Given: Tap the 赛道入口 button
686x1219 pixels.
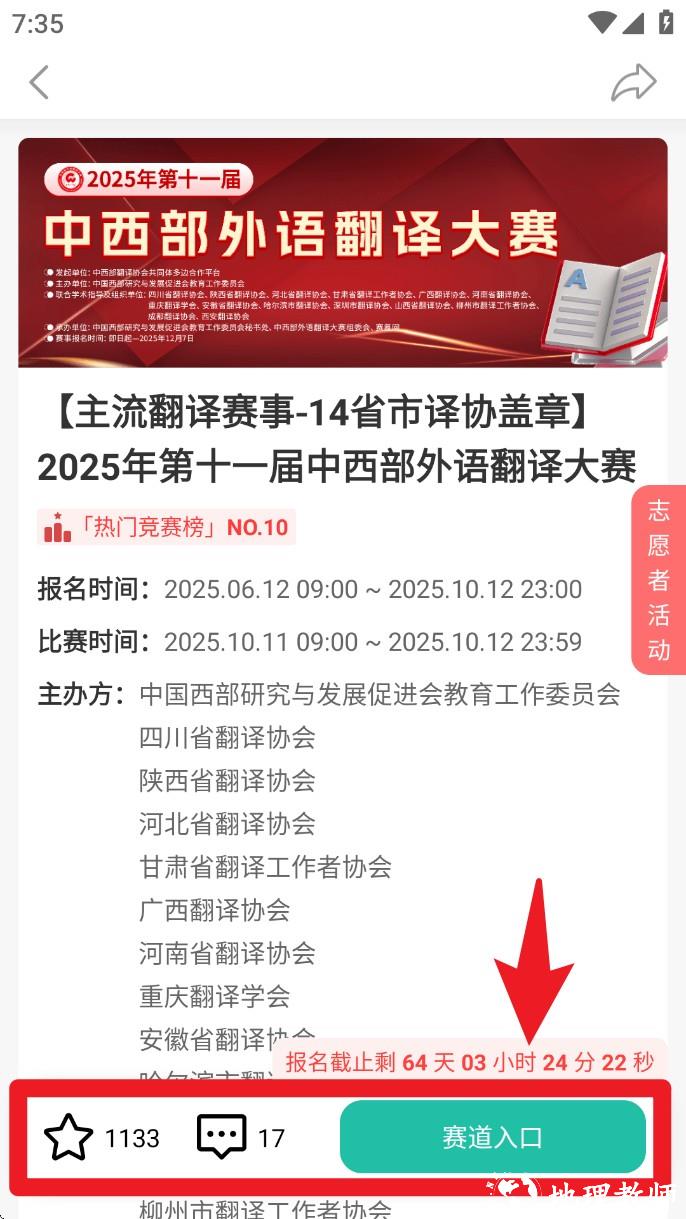Looking at the screenshot, I should pyautogui.click(x=492, y=1137).
